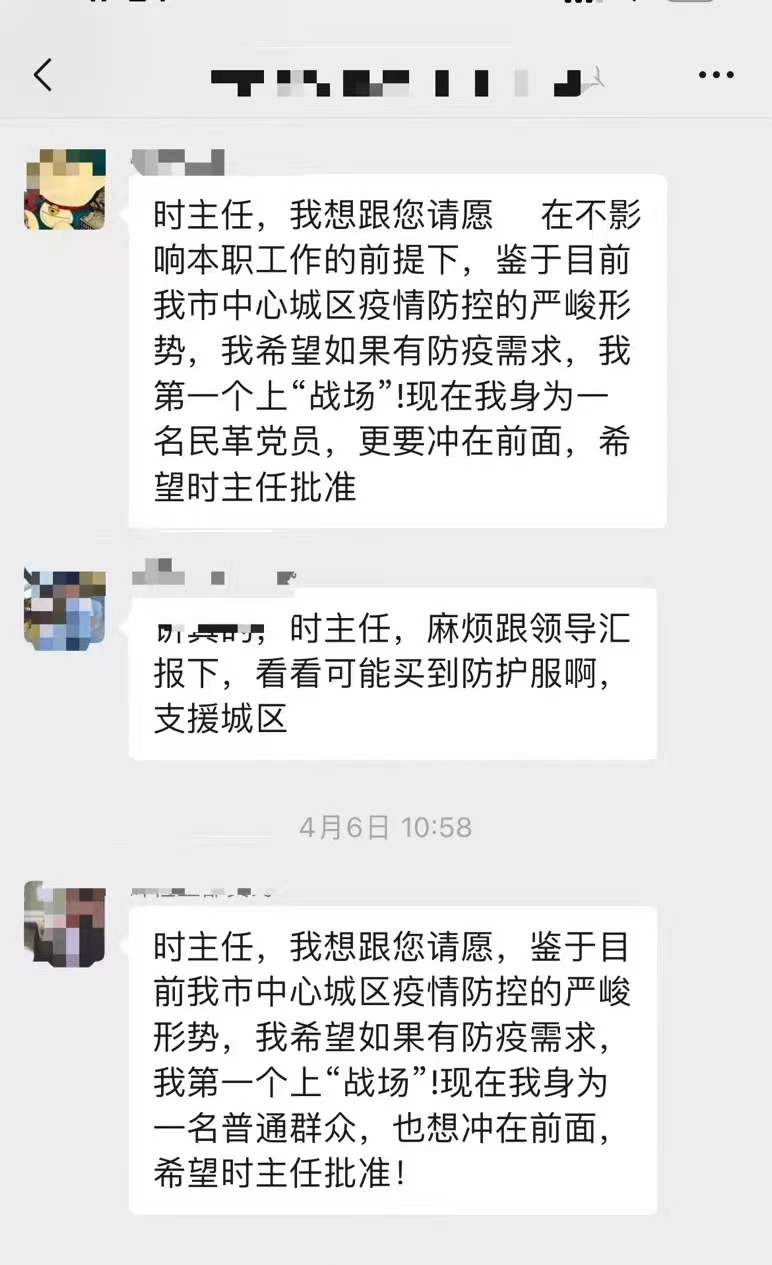Go back to the chat list
This screenshot has width=772, height=1265.
click(43, 75)
